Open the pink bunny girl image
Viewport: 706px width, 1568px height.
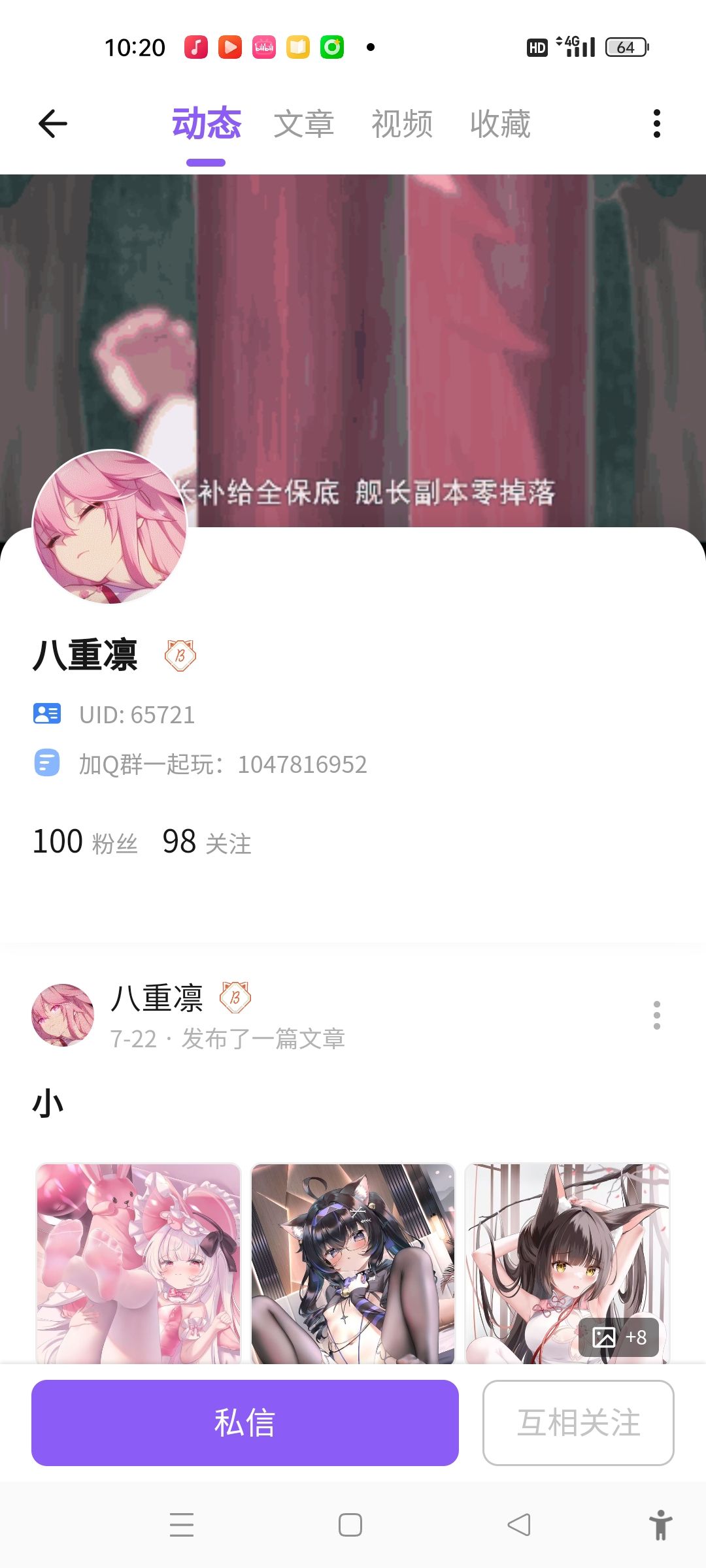(139, 1264)
